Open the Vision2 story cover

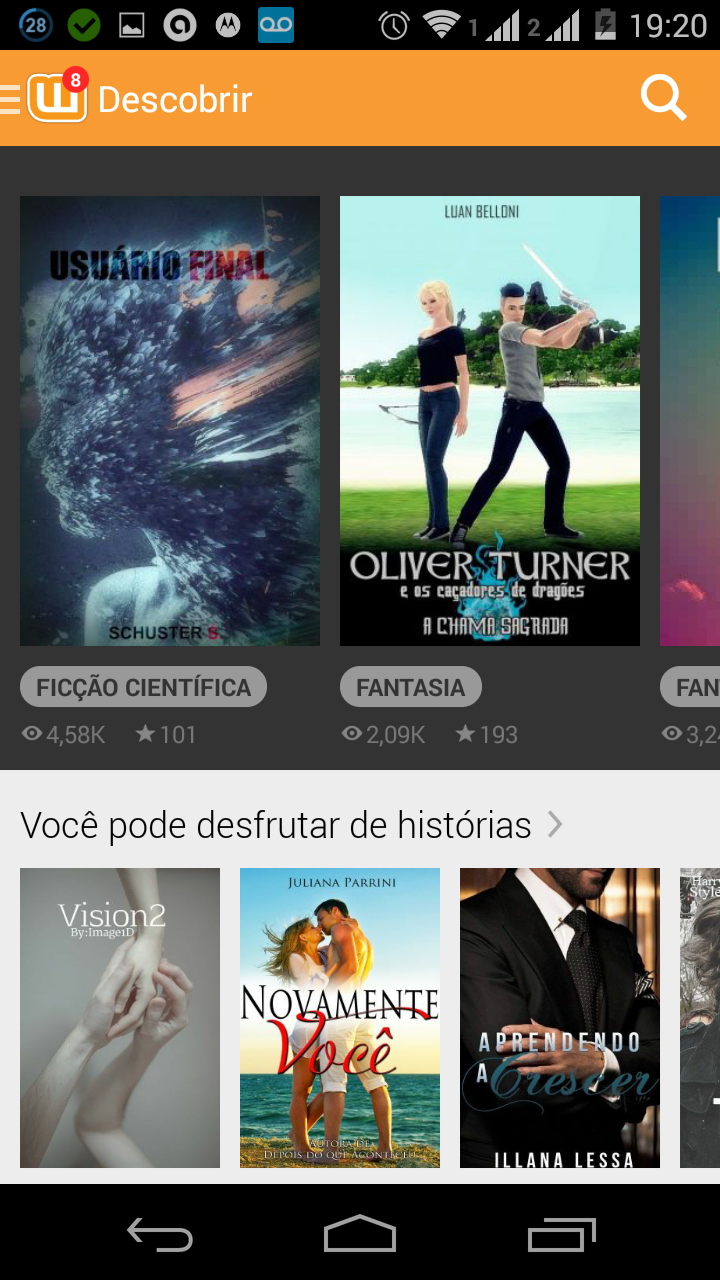coord(120,1017)
